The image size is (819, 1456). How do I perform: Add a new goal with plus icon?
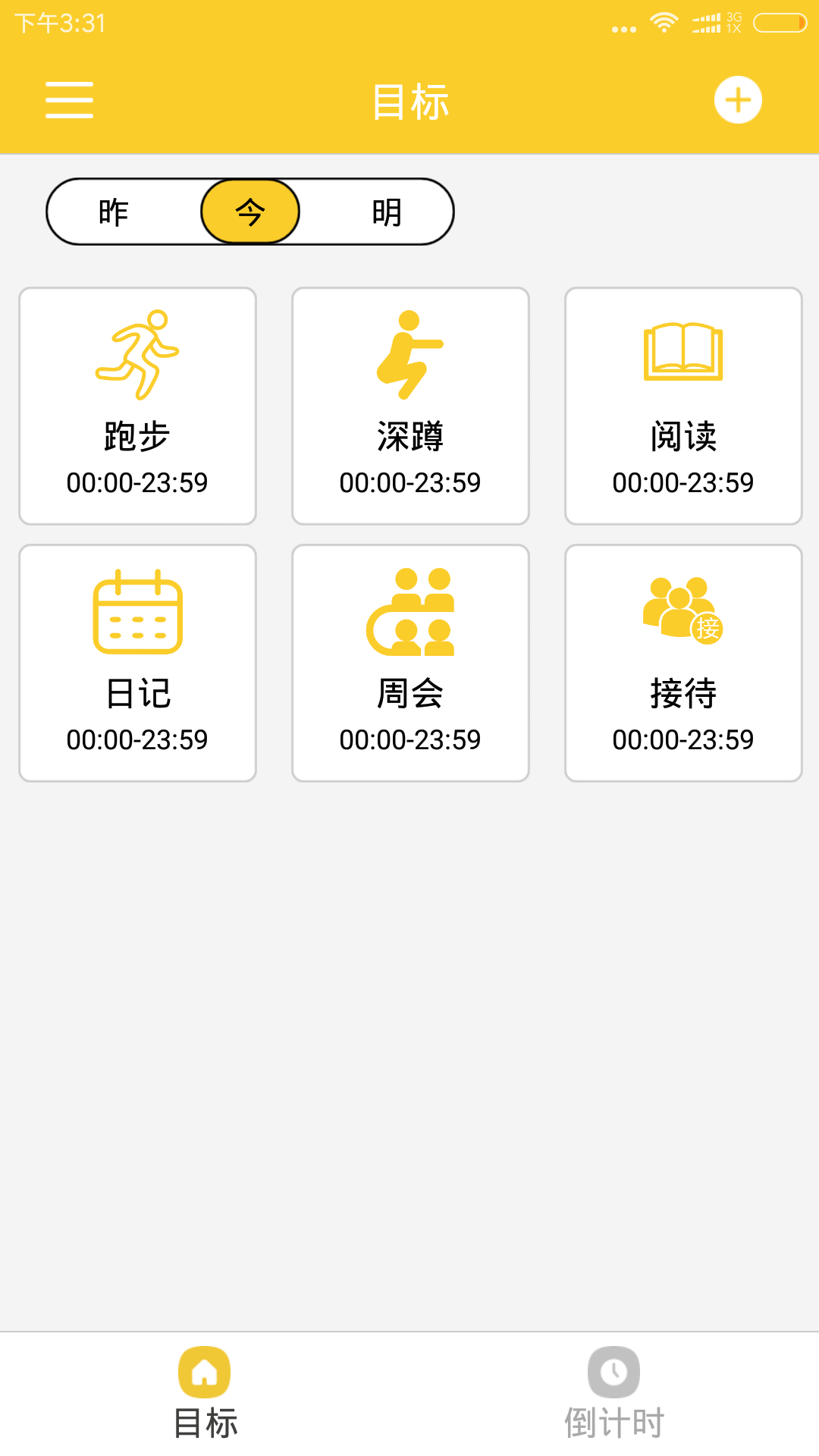point(738,100)
